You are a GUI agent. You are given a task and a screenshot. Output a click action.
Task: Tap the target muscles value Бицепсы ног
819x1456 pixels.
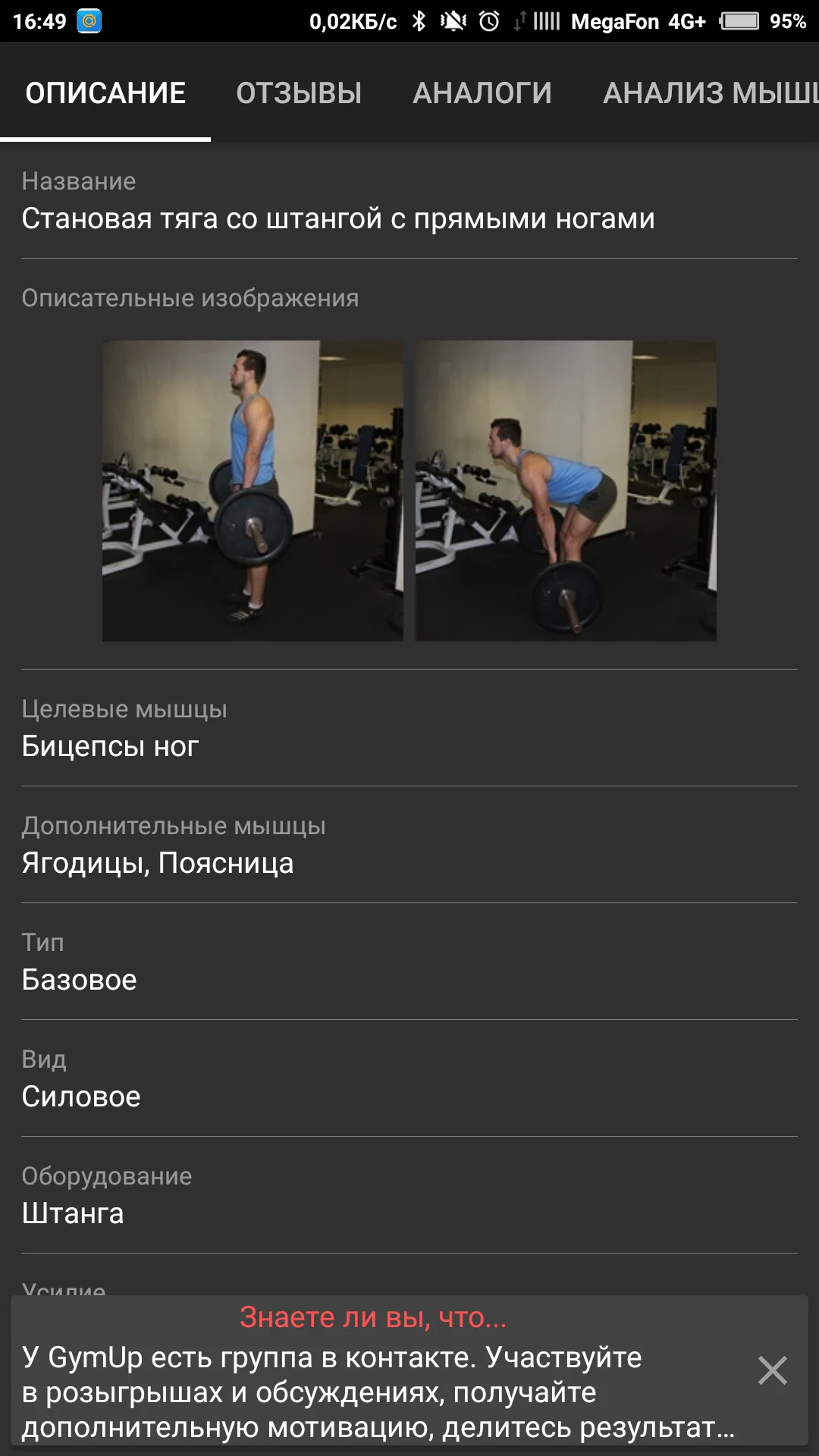click(x=110, y=746)
